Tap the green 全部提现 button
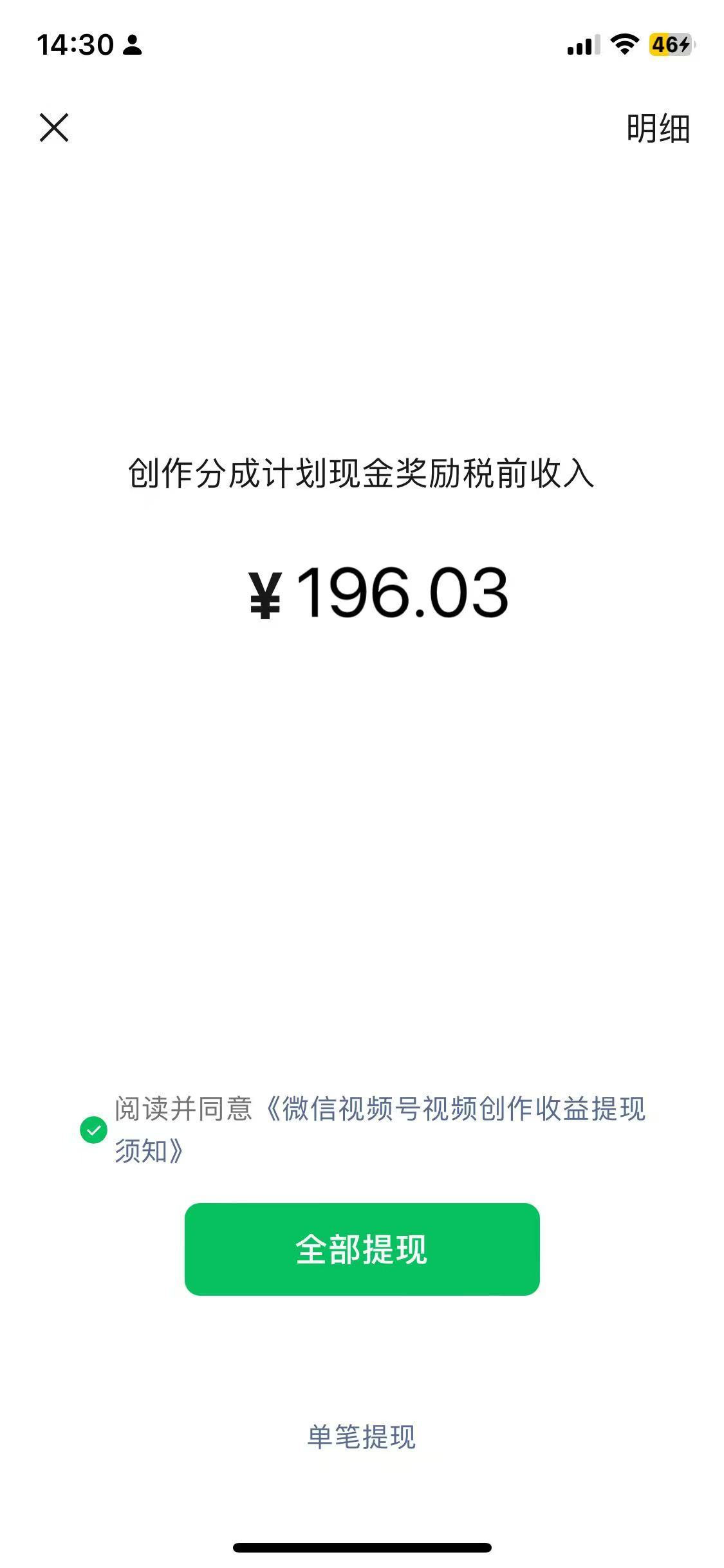The height and width of the screenshot is (1568, 724). click(x=362, y=1249)
